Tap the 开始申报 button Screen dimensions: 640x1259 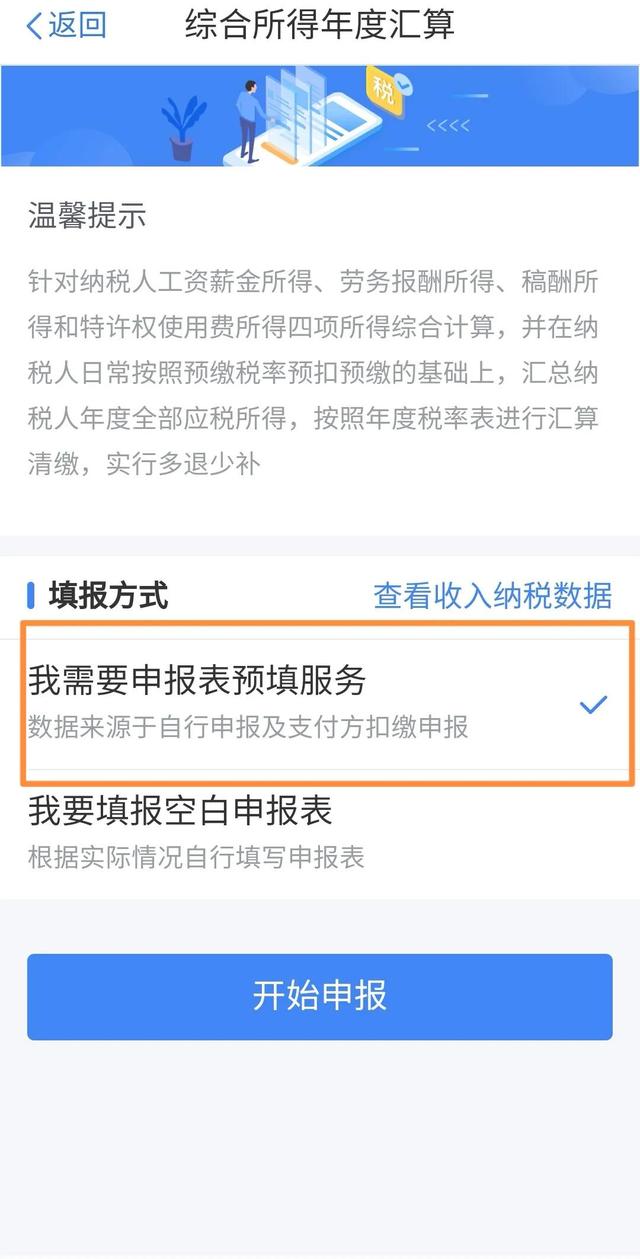click(320, 996)
